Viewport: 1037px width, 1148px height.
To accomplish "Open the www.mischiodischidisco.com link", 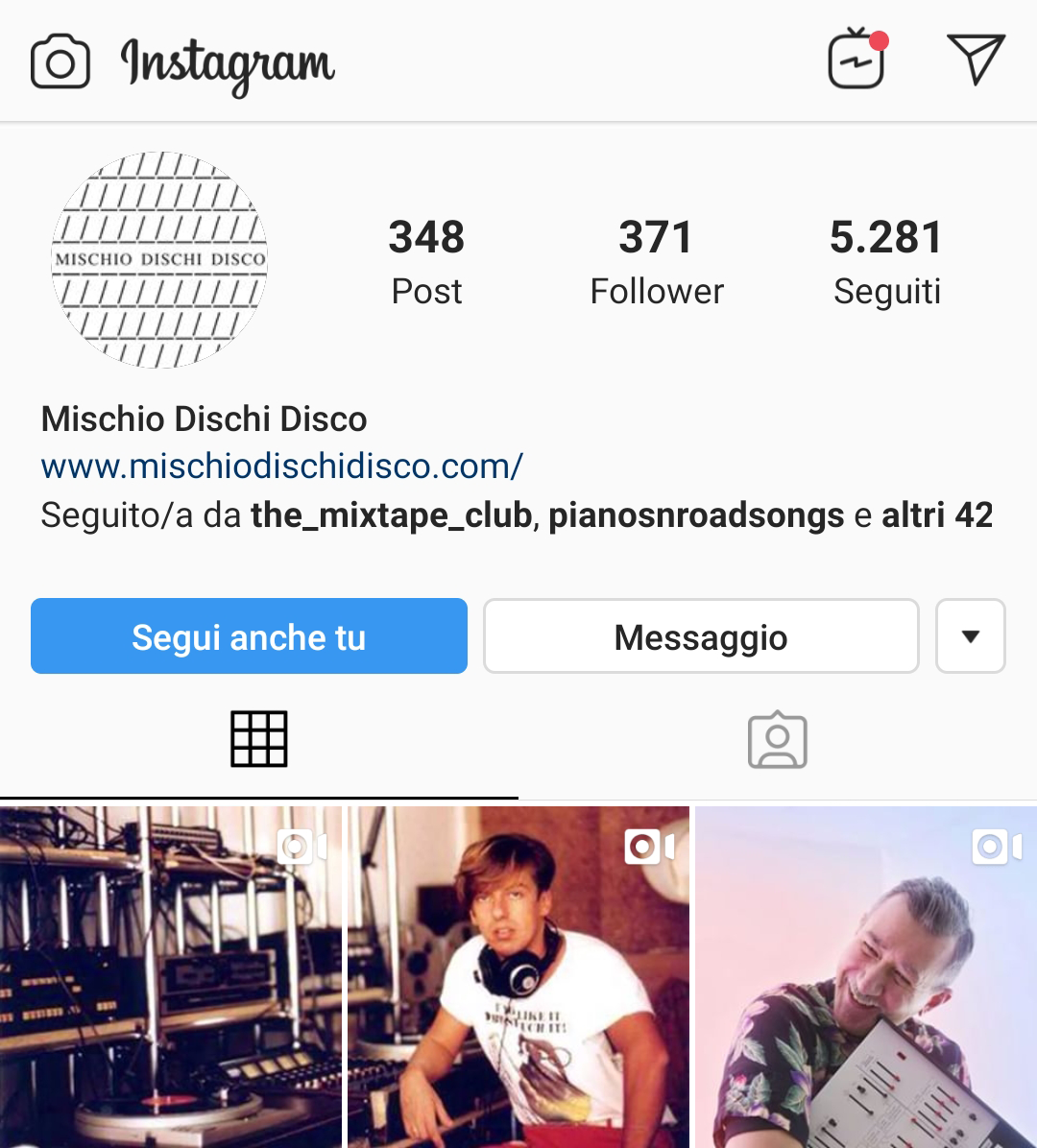I will [282, 466].
